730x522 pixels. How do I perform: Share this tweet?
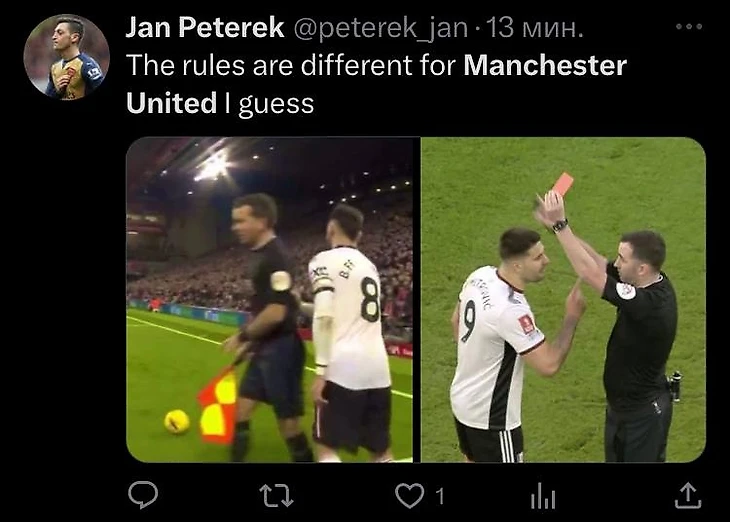[687, 494]
